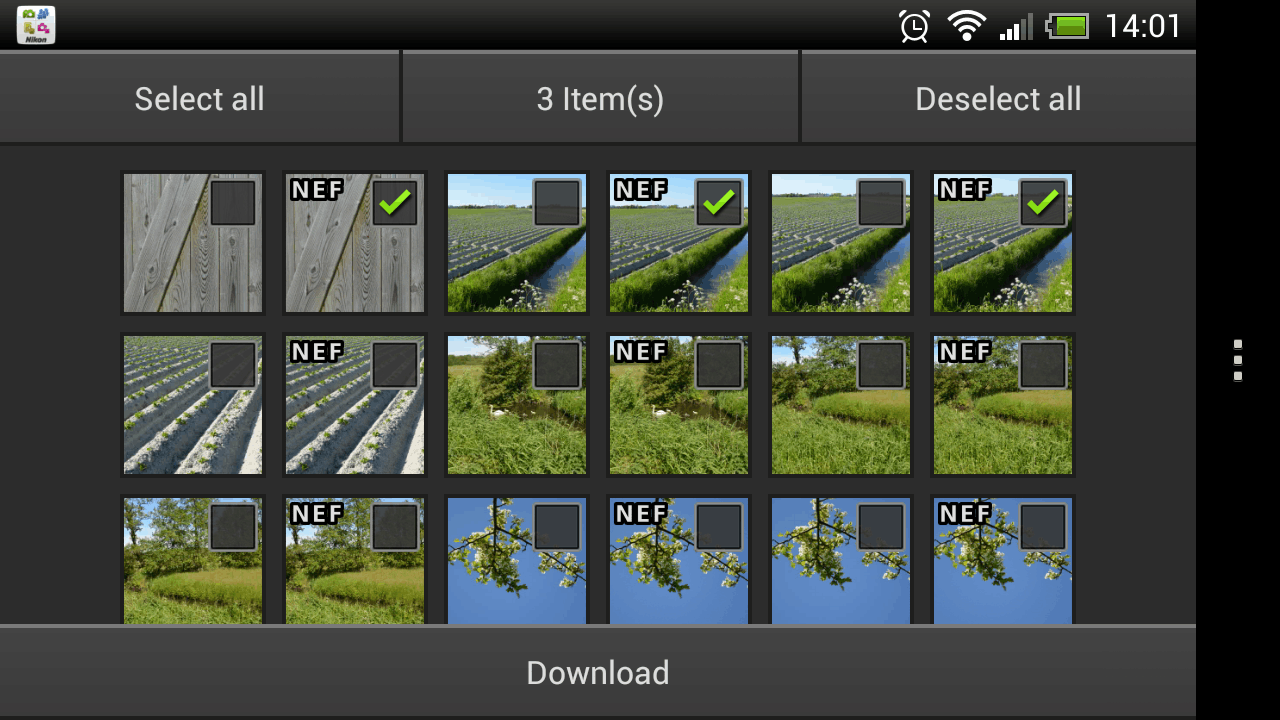
Task: Check the last NEF blossom branch photo
Action: click(1043, 527)
